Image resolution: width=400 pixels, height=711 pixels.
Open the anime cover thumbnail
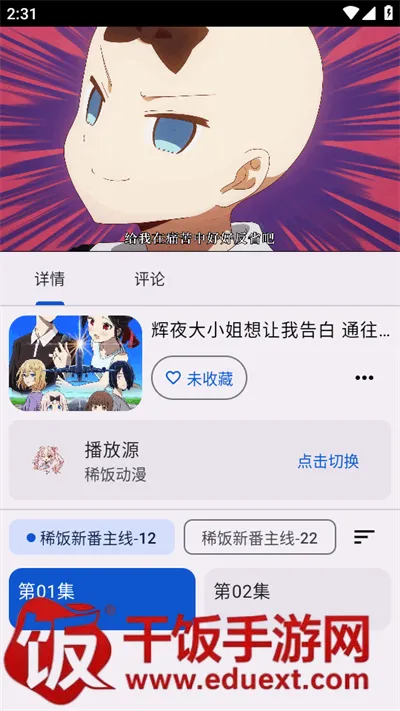point(75,363)
